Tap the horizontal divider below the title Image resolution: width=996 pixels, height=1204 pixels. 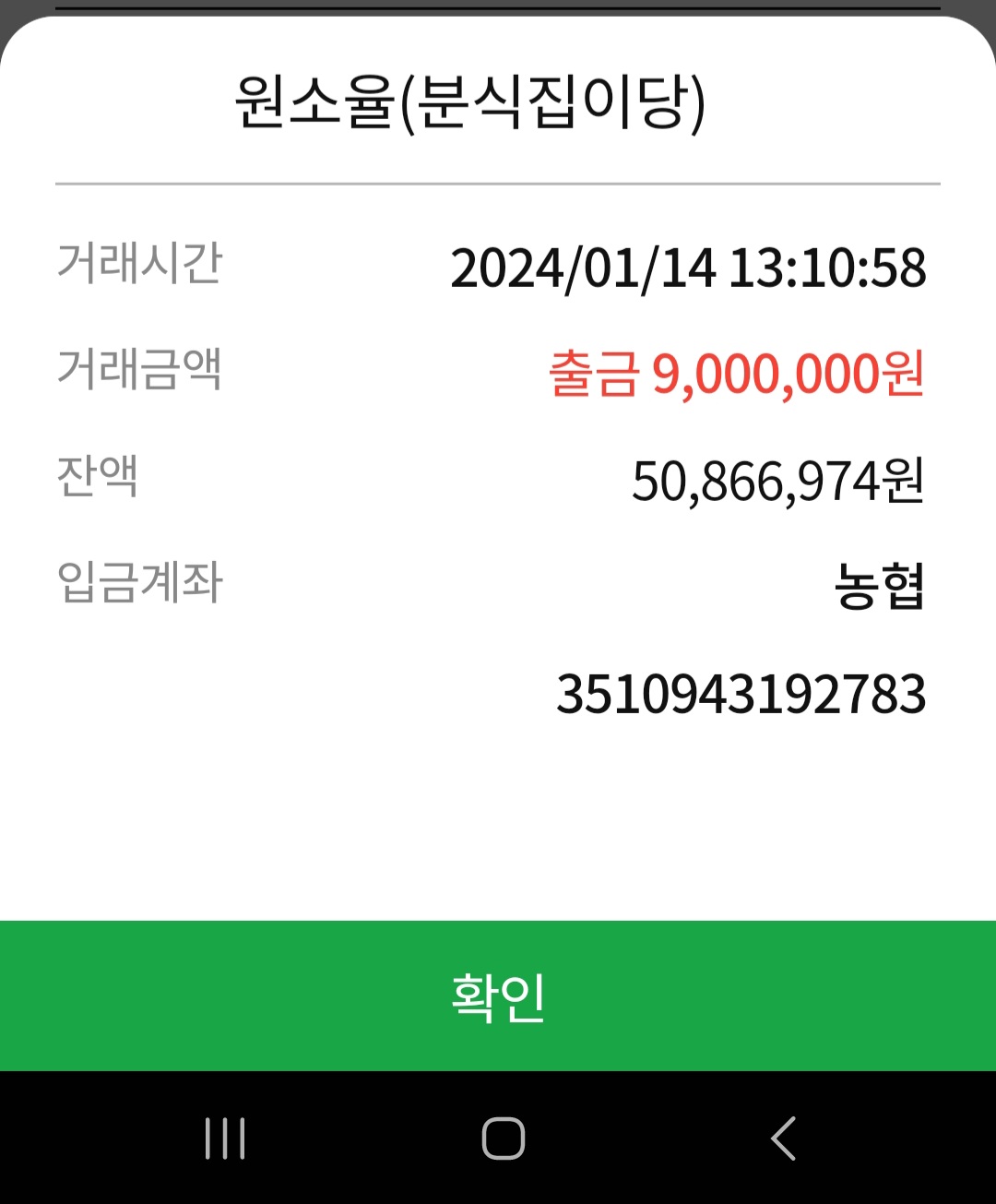(498, 182)
